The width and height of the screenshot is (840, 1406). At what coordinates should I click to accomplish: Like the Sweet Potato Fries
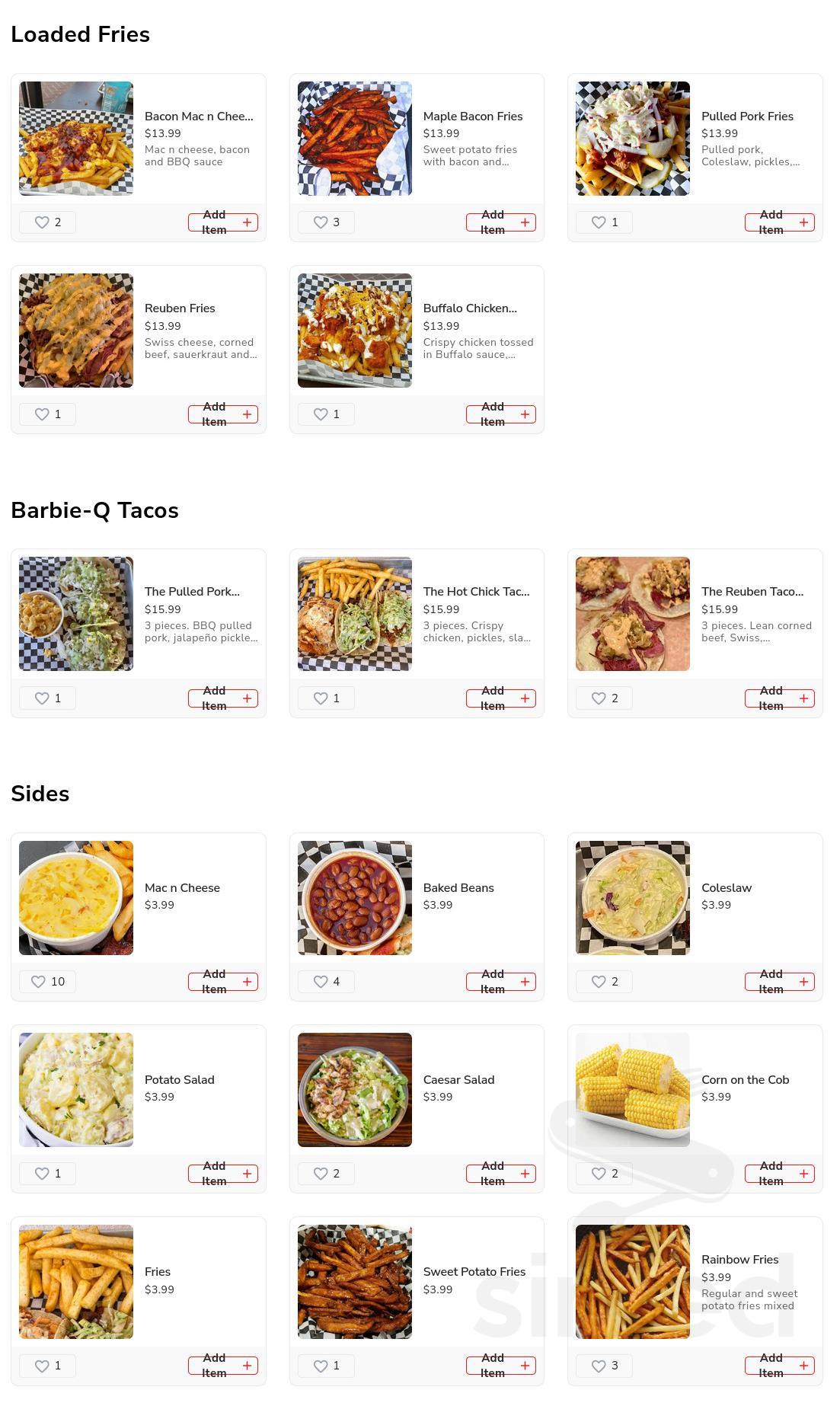click(326, 1366)
